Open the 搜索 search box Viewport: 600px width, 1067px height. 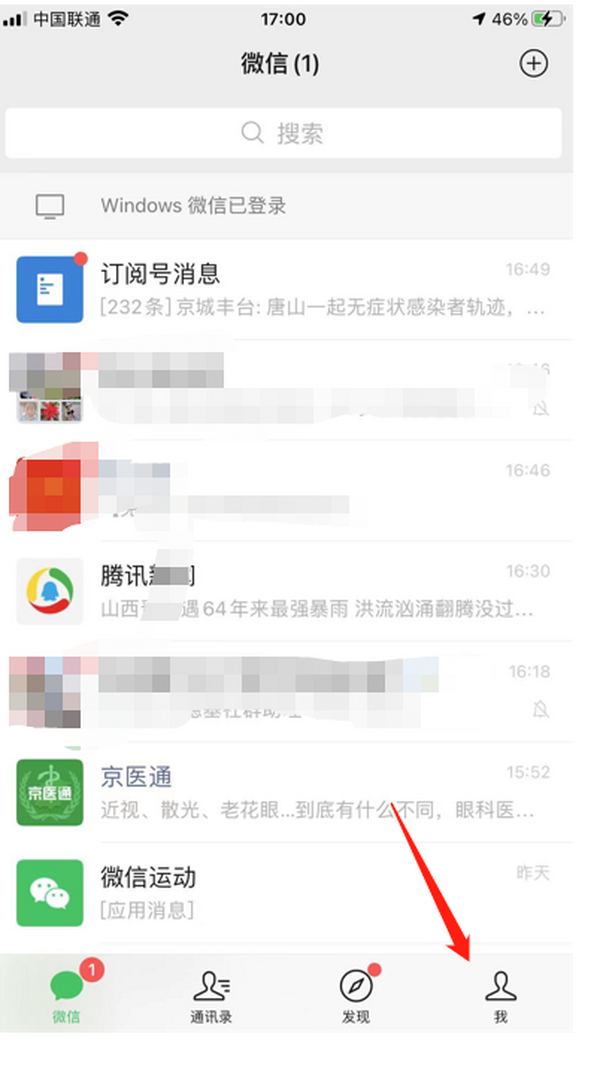click(284, 133)
